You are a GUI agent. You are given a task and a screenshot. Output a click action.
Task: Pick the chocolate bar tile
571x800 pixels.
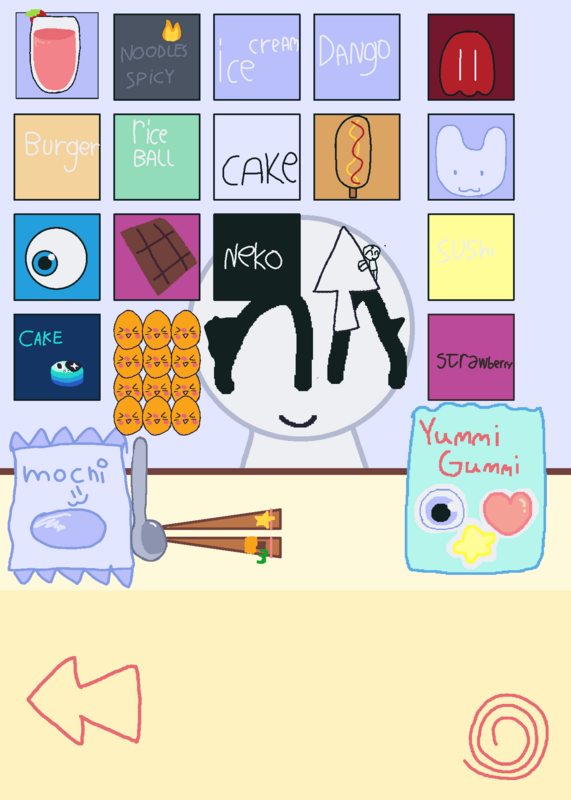point(157,257)
